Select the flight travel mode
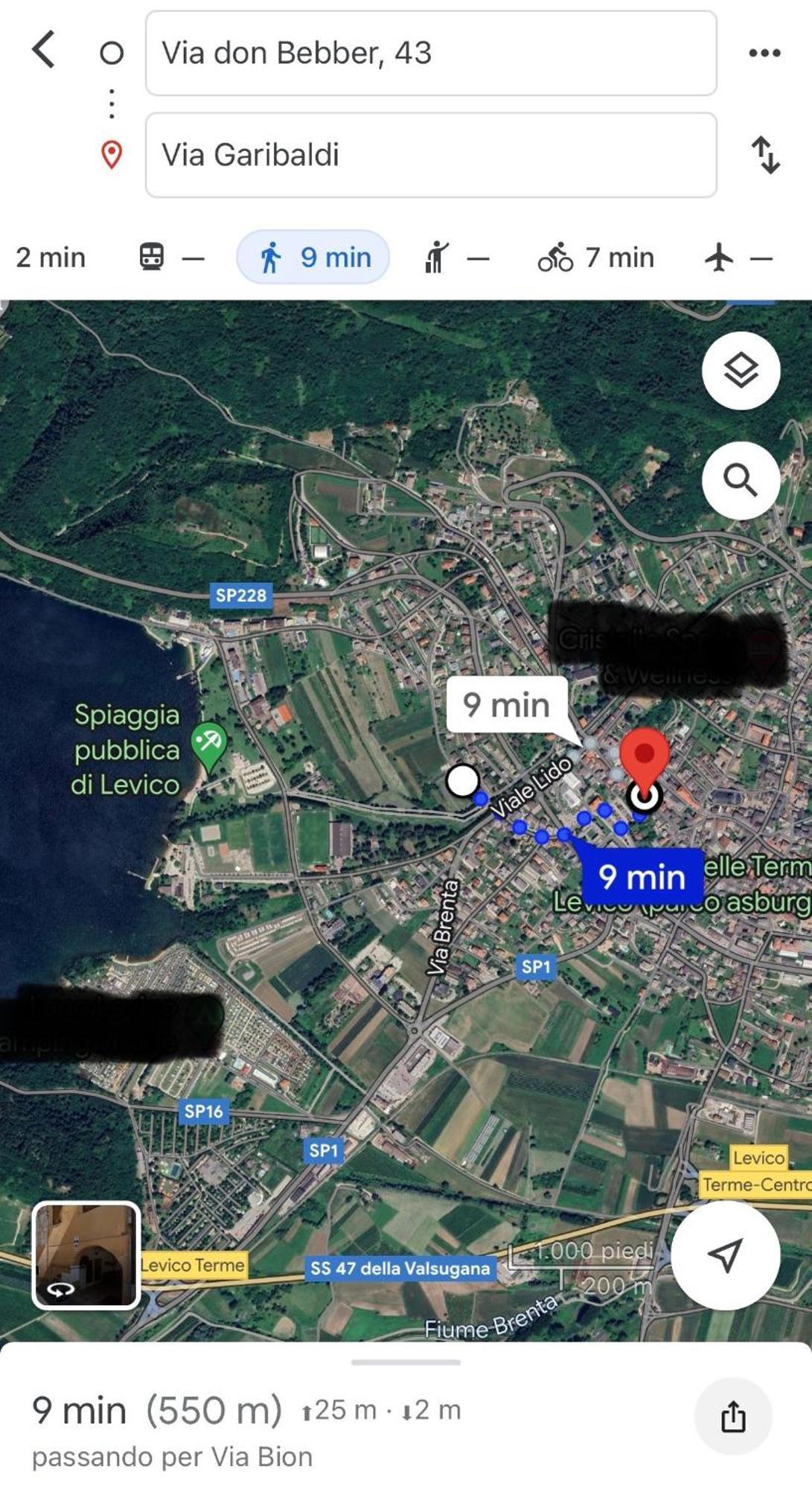812x1489 pixels. point(737,258)
